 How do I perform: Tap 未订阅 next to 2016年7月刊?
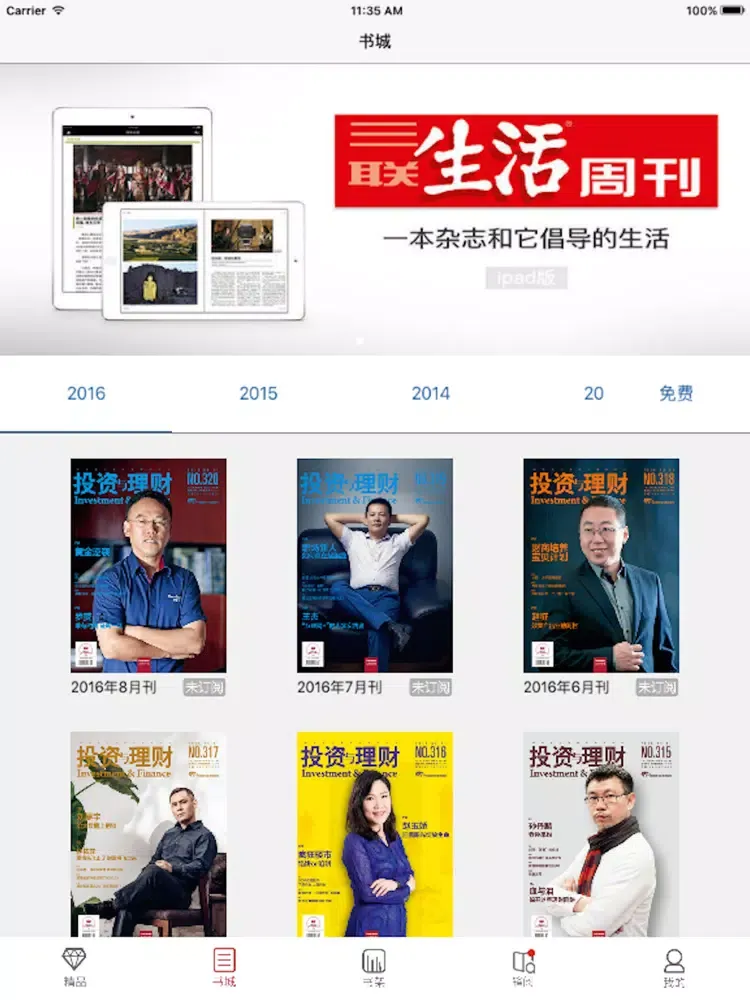coord(431,688)
